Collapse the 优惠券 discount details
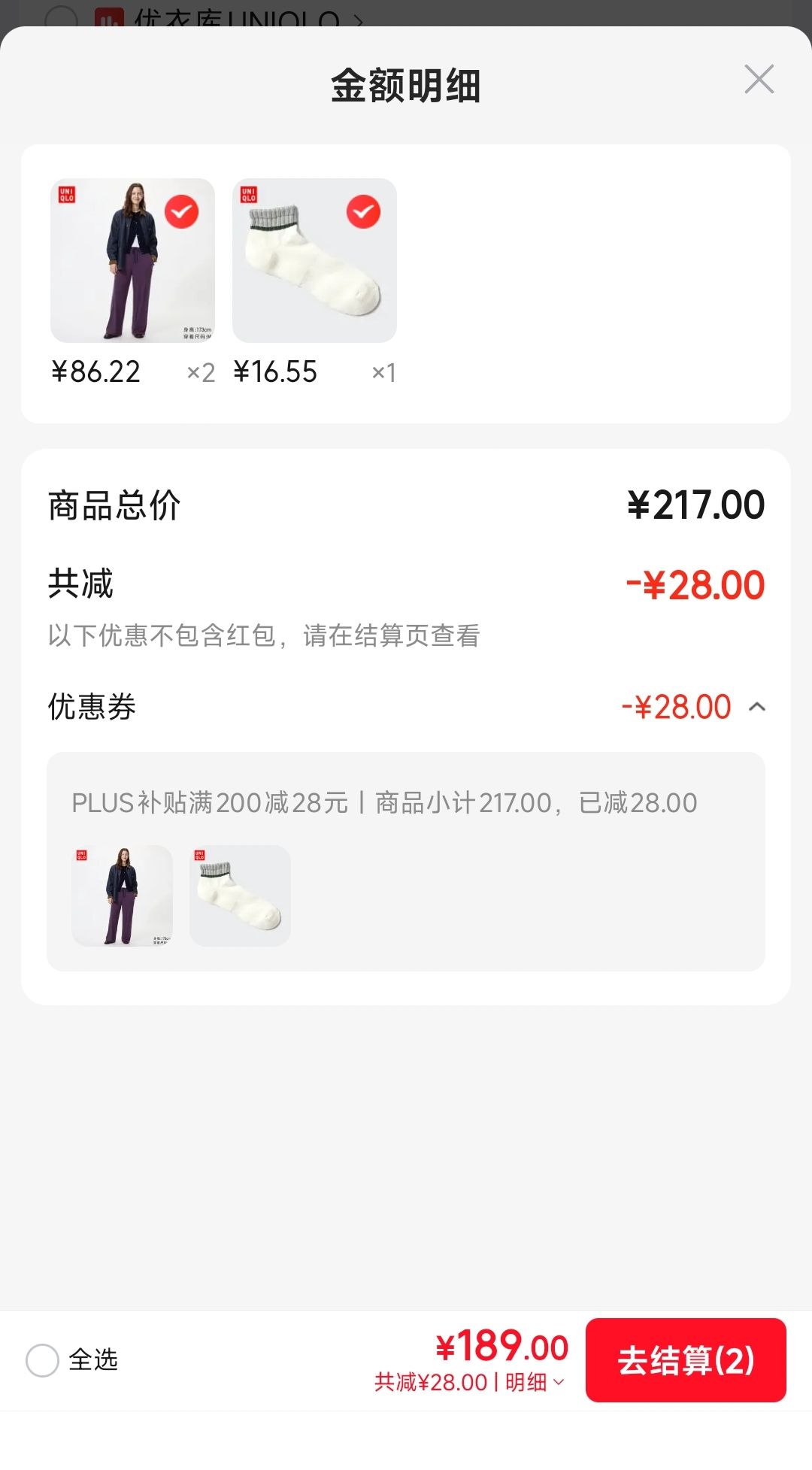Screen dimensions: 812x1470 (757, 707)
